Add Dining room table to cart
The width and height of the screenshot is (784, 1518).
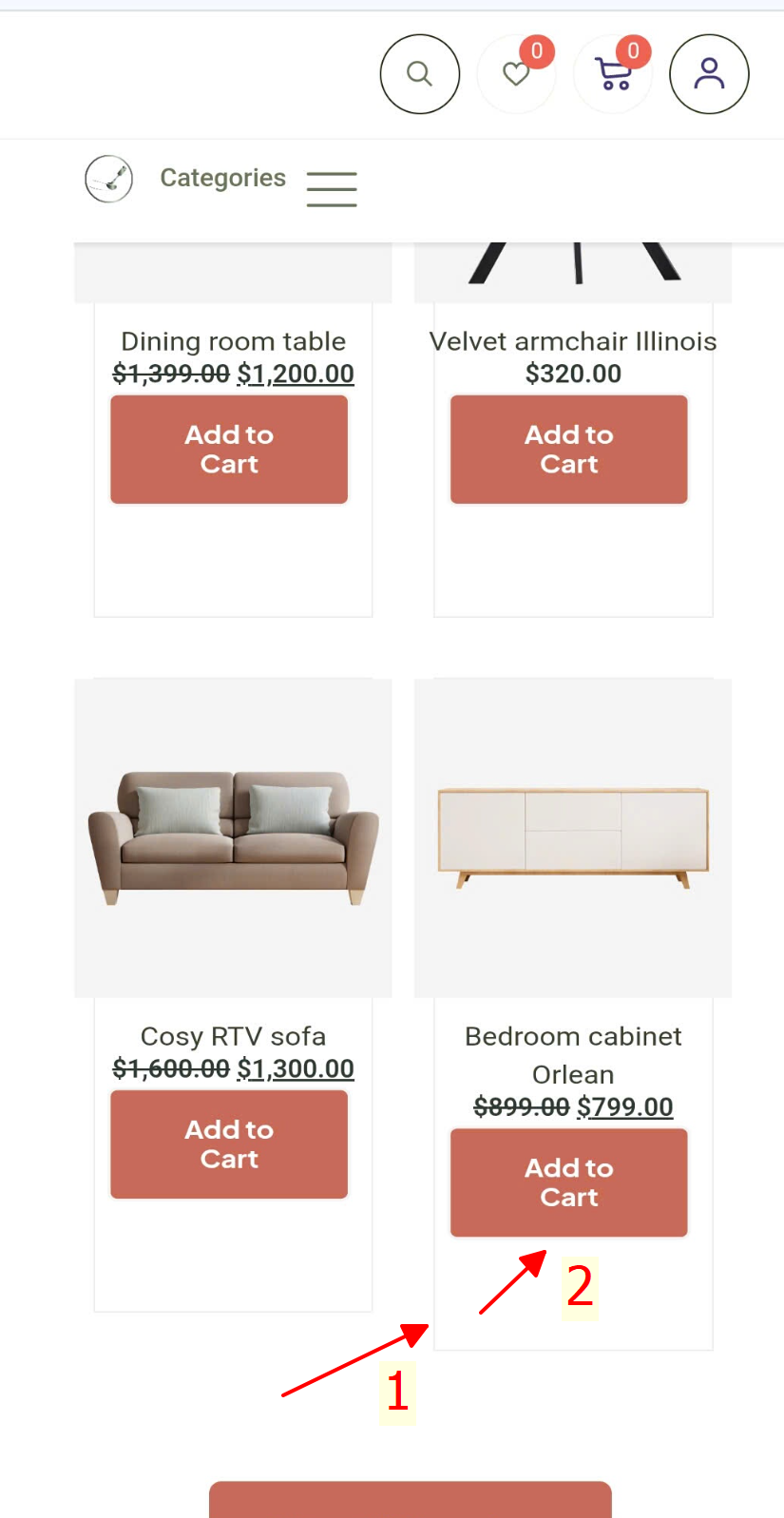pos(229,449)
